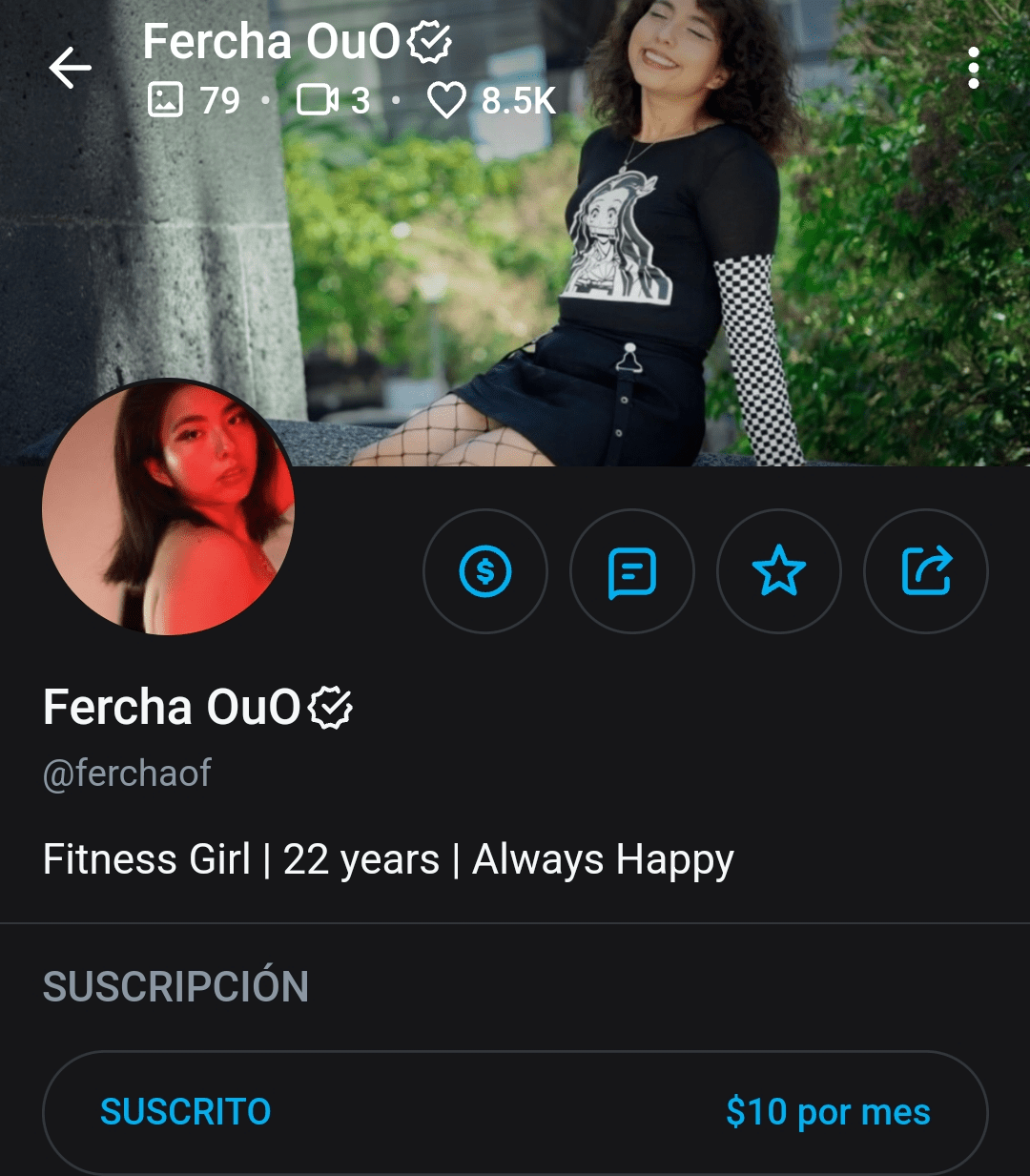Screen dimensions: 1030x1176
Task: Open the @ferchaof username link
Action: coord(127,774)
